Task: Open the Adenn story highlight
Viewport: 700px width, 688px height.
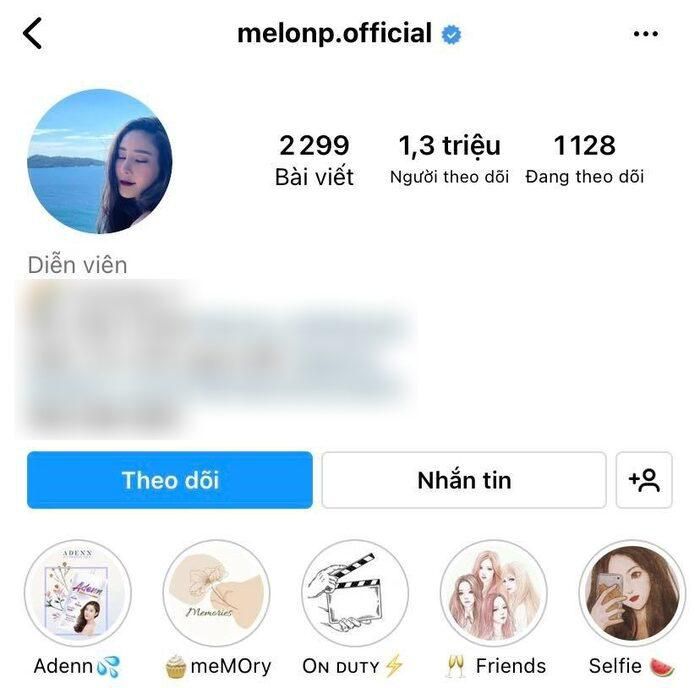Action: [x=77, y=594]
